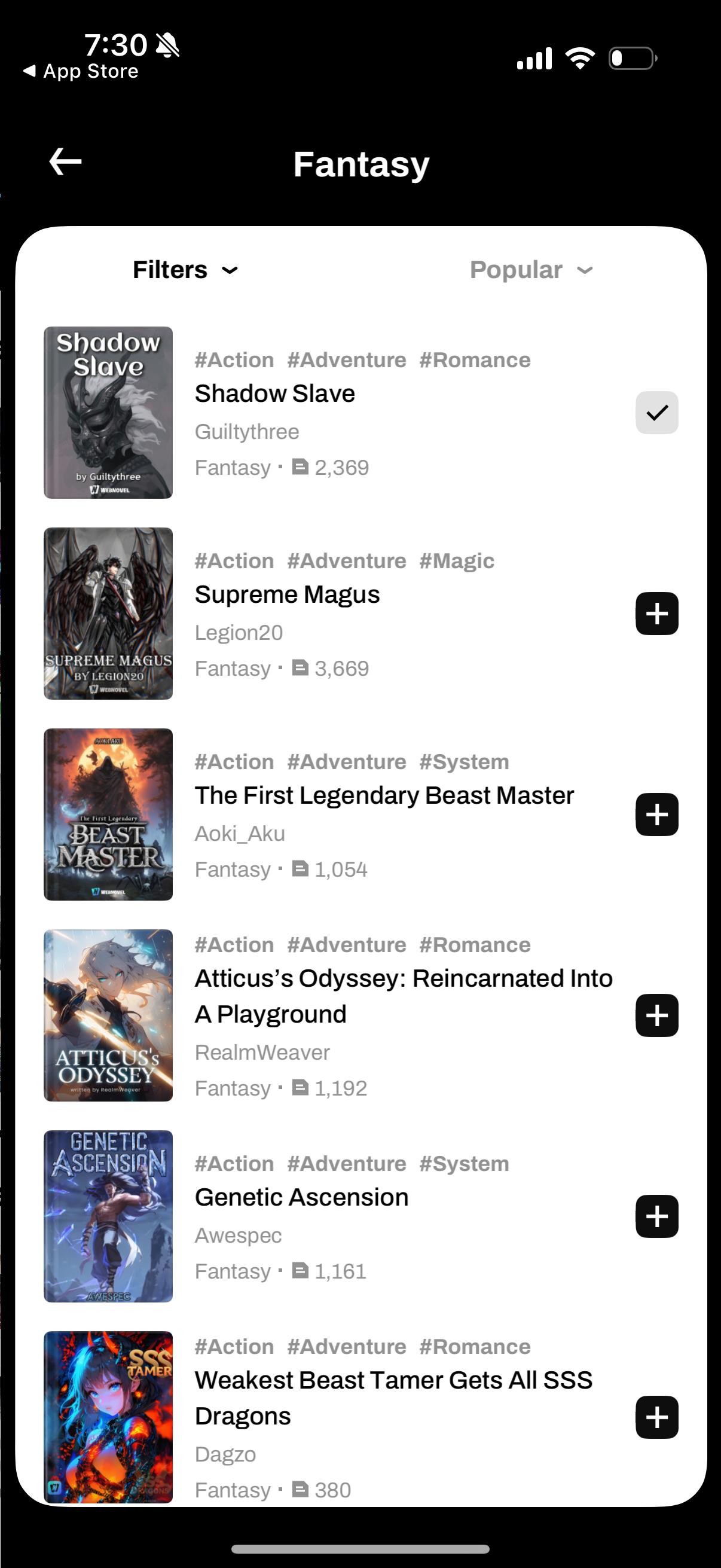This screenshot has width=721, height=1568.
Task: Open the Supreme Magus novel
Action: tap(286, 594)
